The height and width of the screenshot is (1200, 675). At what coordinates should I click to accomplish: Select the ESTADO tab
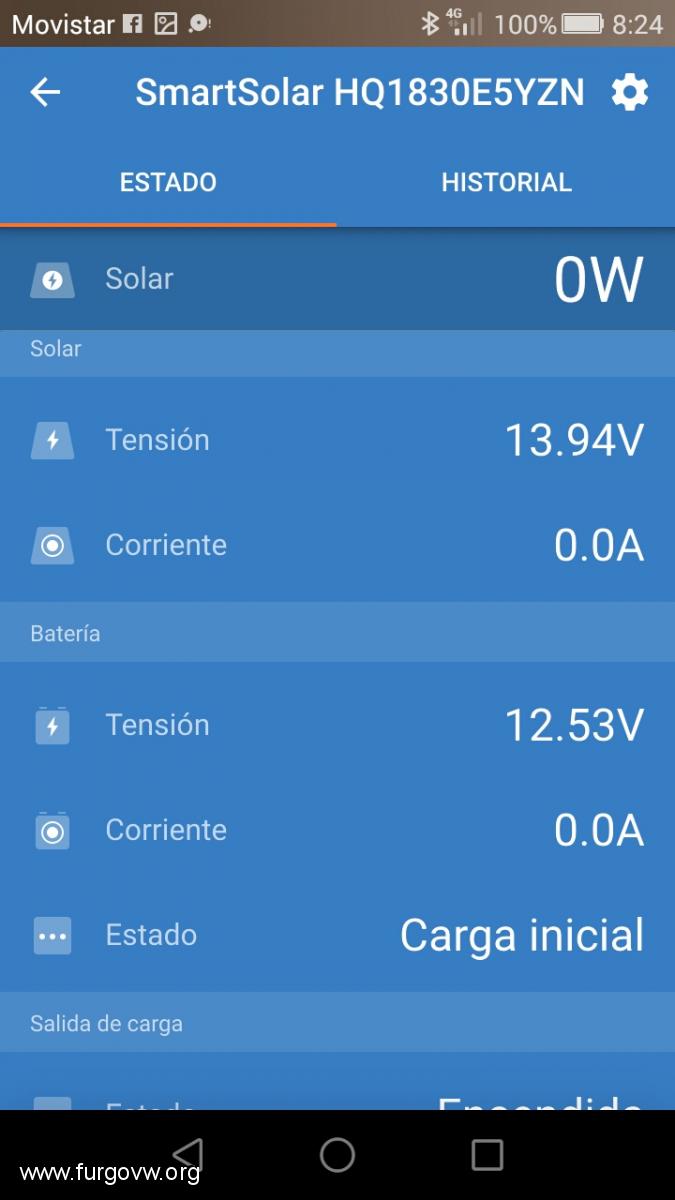[168, 182]
